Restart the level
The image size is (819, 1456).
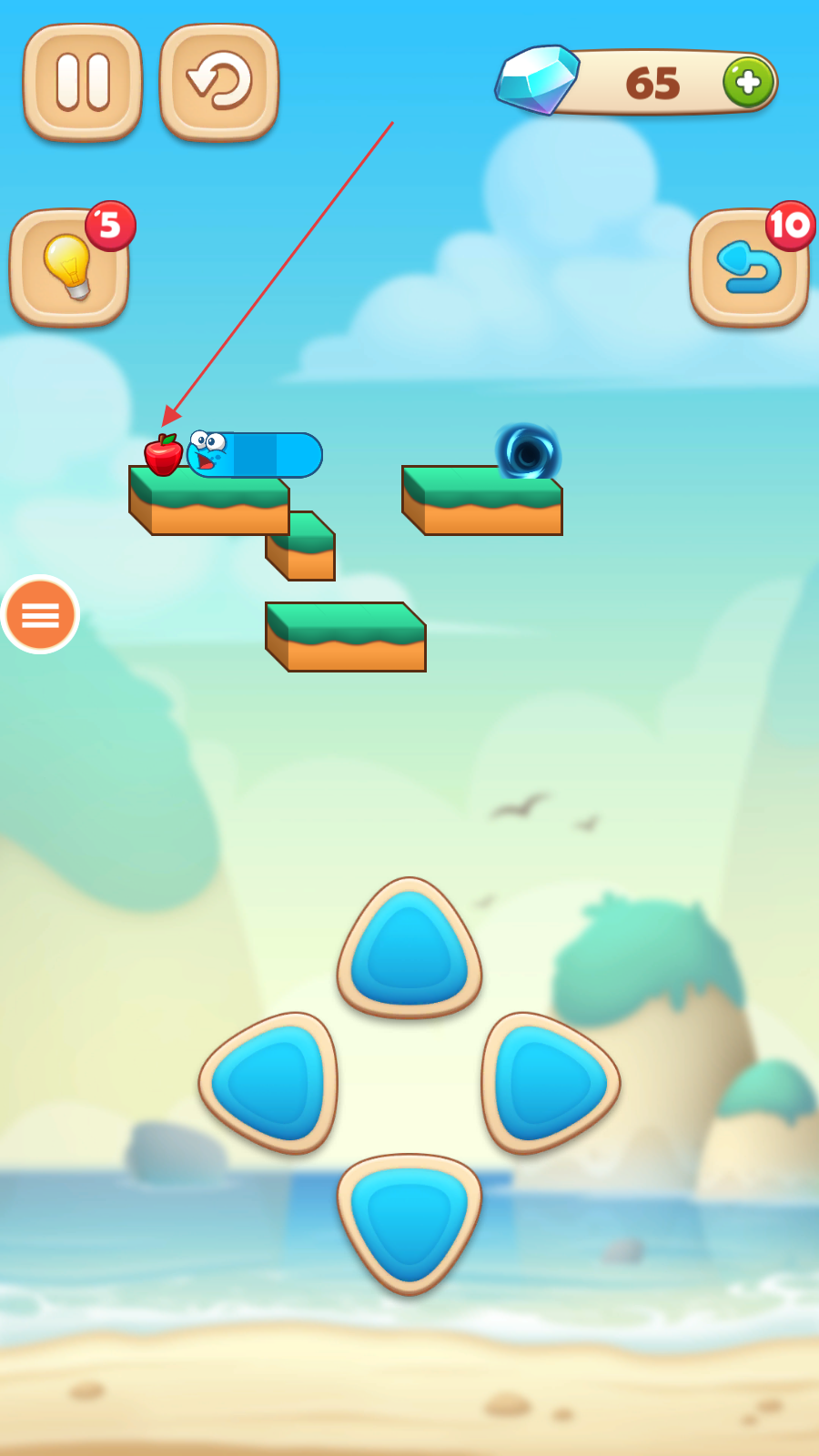point(219,82)
